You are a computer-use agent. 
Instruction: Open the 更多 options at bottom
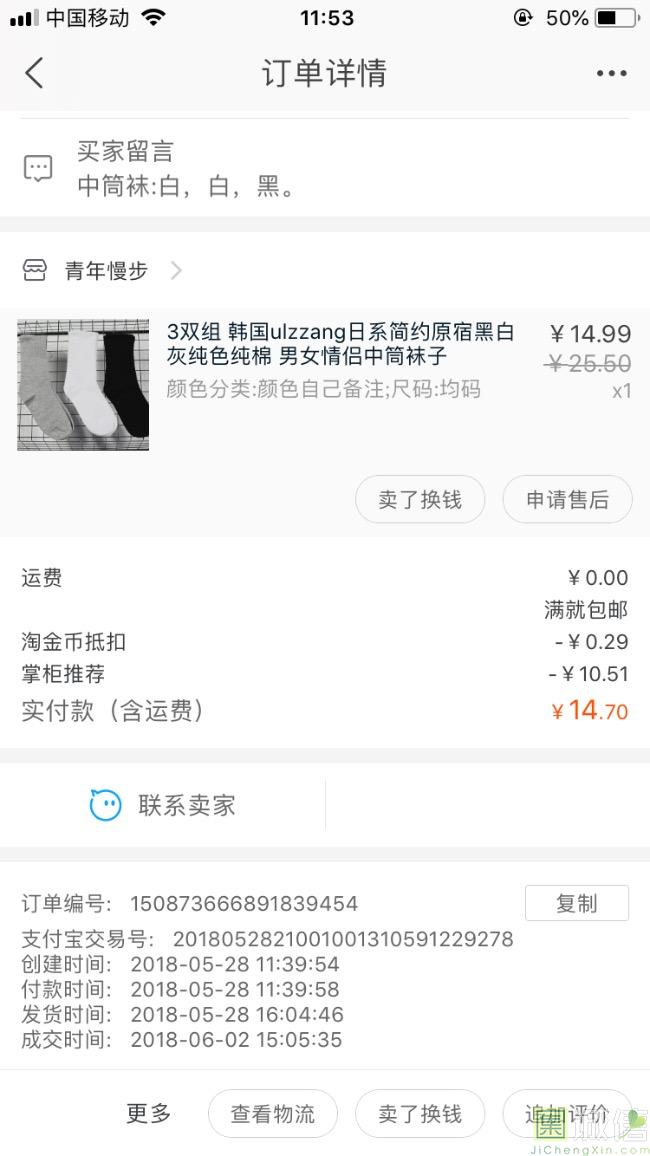[148, 1113]
